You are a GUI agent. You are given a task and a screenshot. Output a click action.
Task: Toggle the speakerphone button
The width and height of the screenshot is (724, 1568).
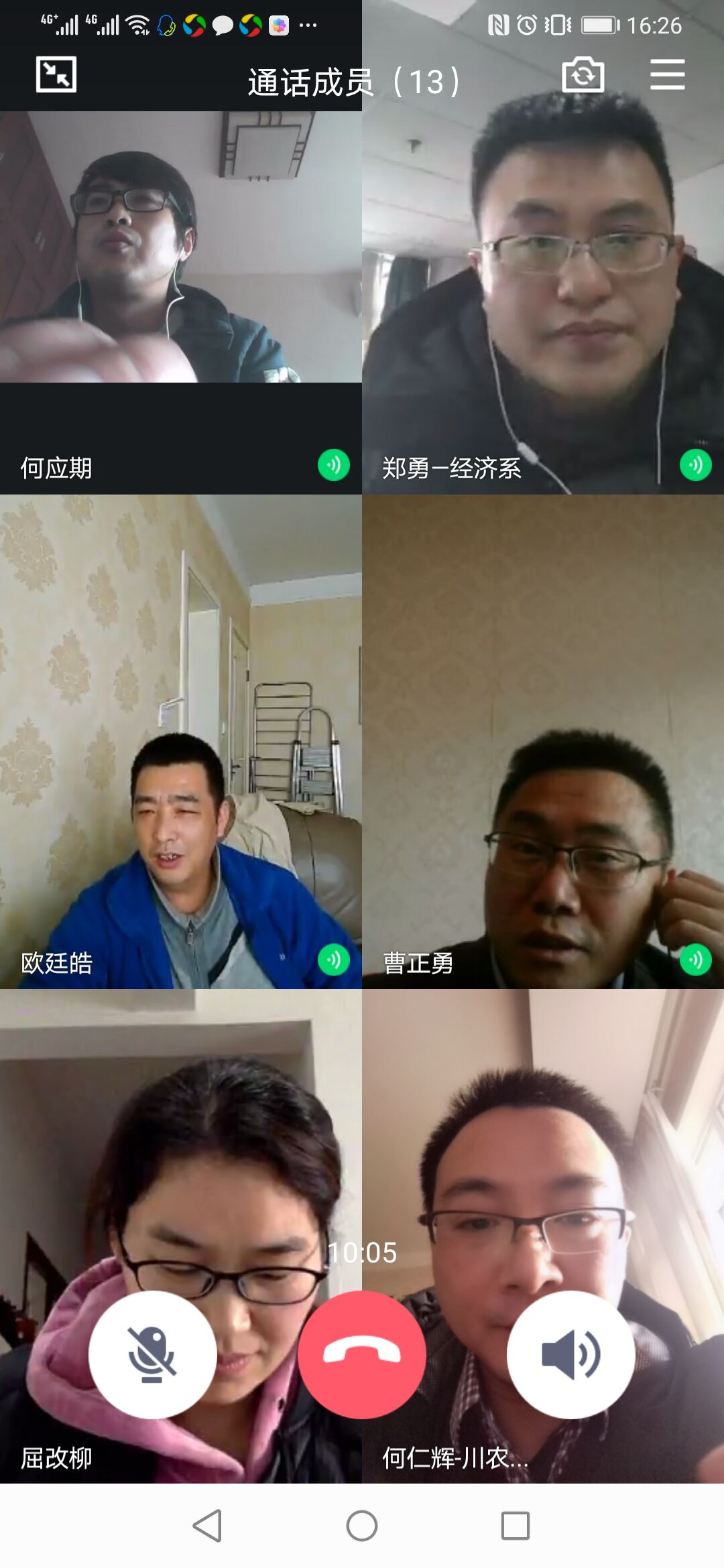pyautogui.click(x=570, y=1354)
